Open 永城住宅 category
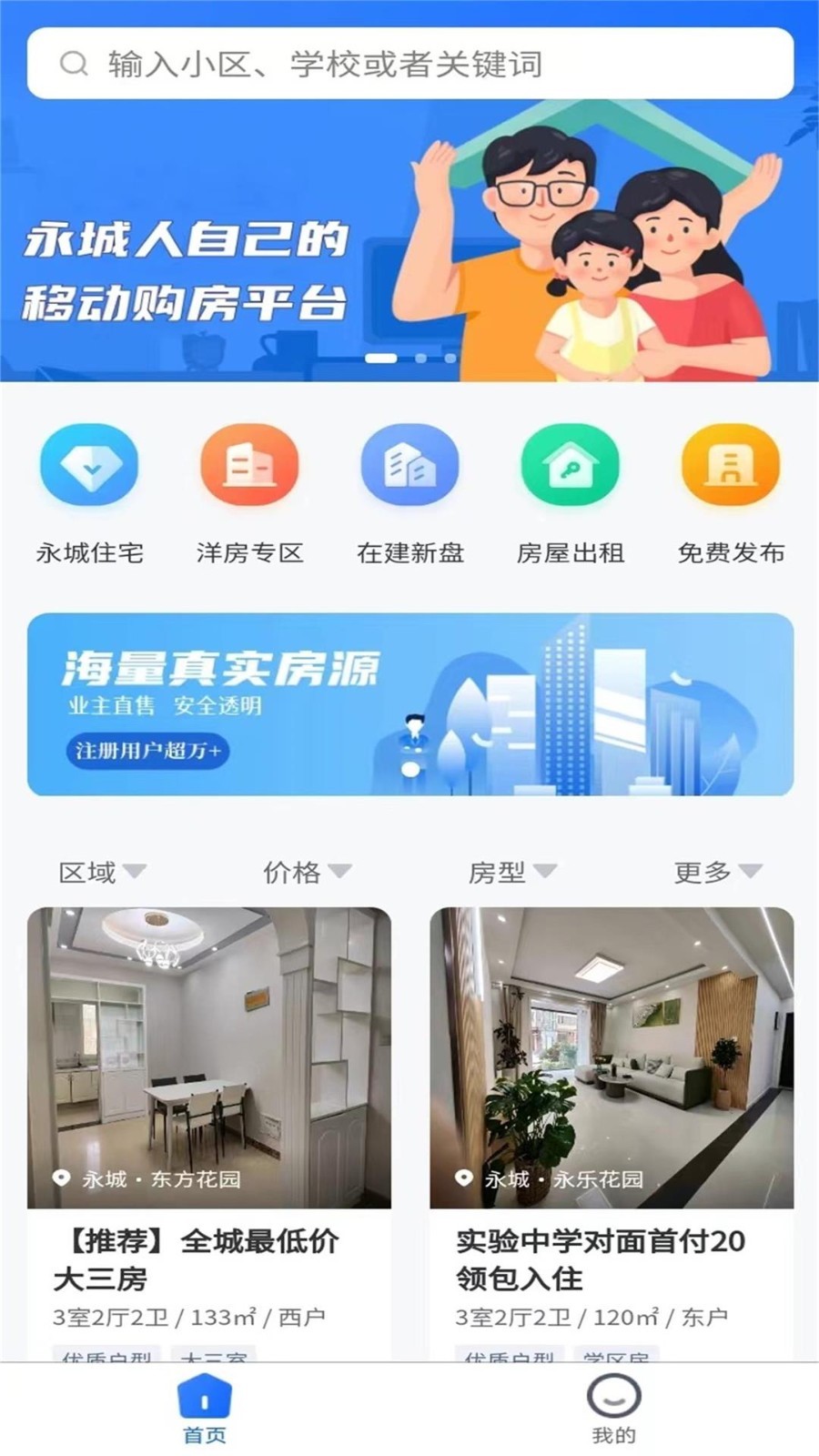 point(89,491)
